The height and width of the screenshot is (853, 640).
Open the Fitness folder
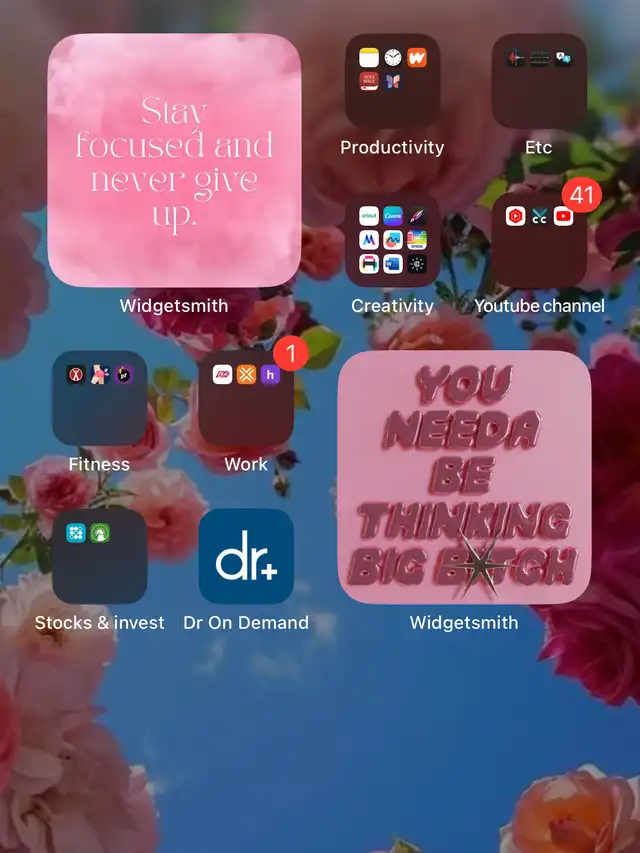tap(99, 398)
